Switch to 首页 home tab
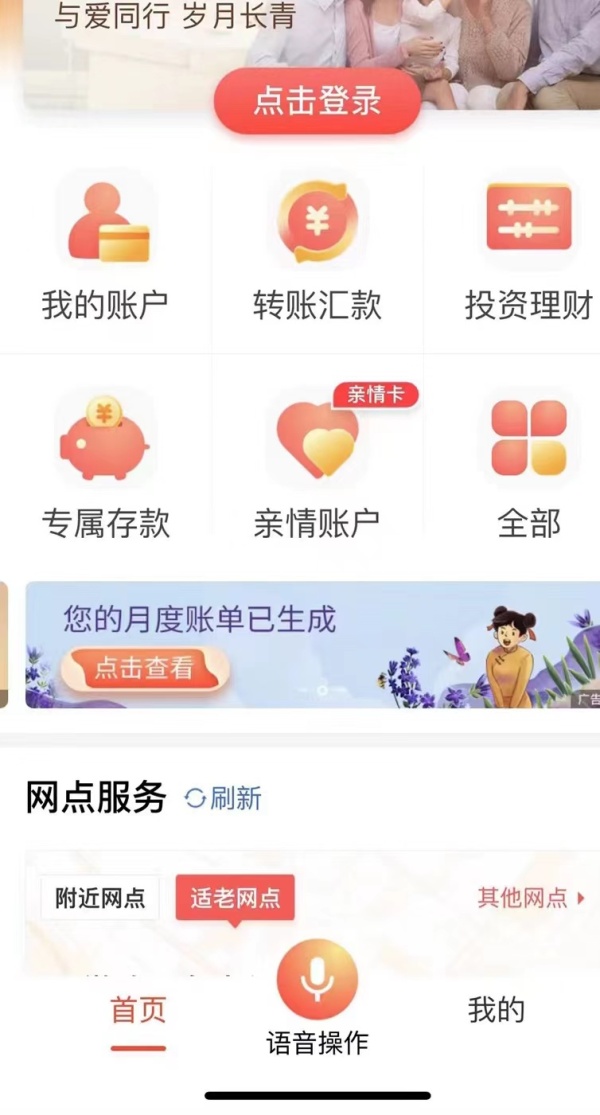The image size is (600, 1115). point(138,1012)
